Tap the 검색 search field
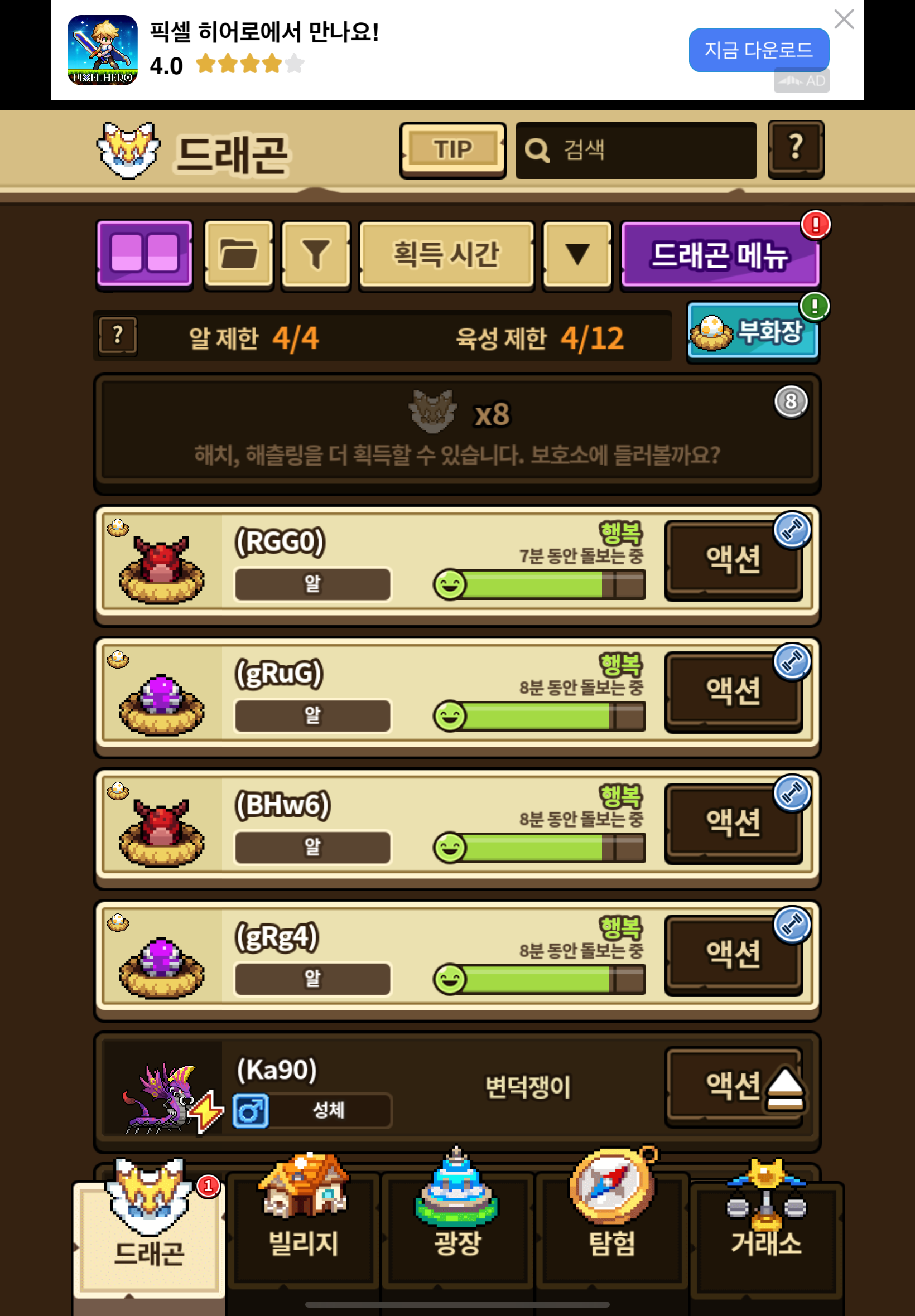This screenshot has width=915, height=1316. (x=636, y=150)
